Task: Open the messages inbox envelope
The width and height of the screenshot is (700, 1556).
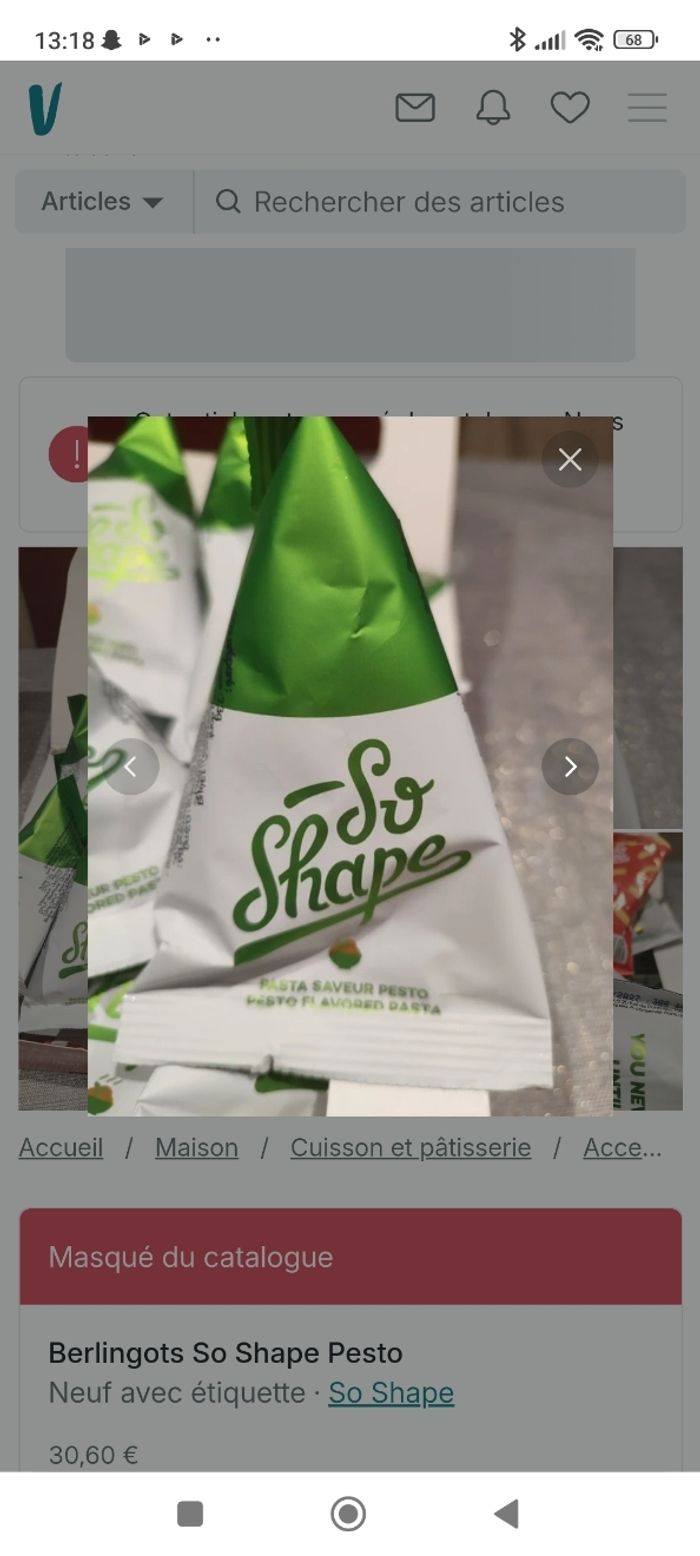Action: click(415, 107)
